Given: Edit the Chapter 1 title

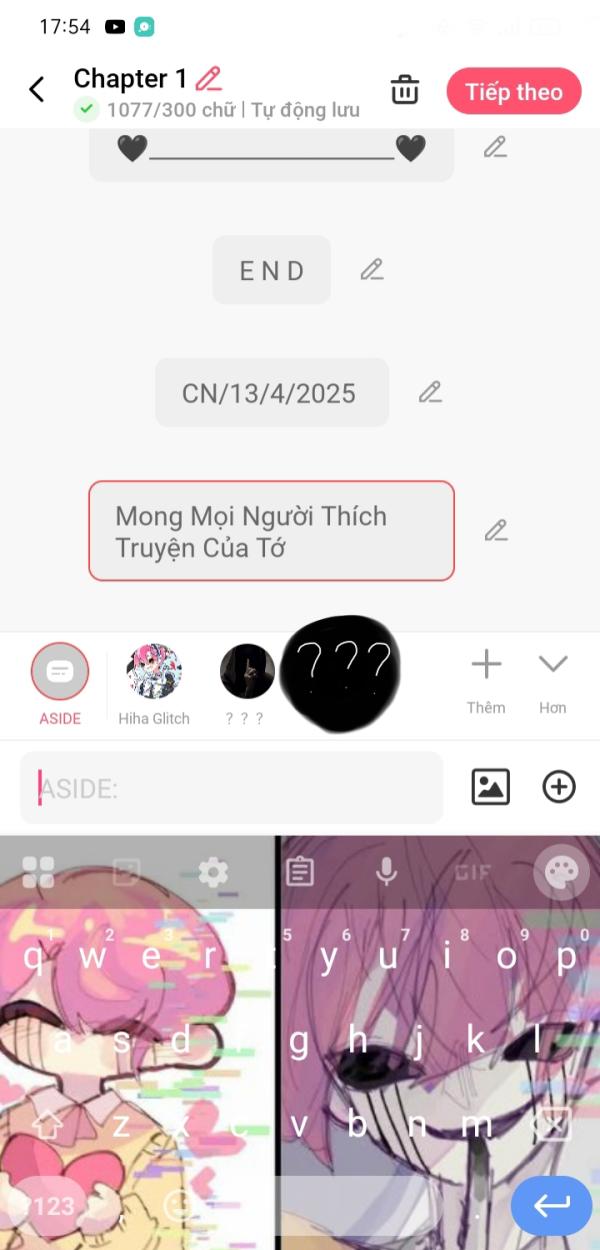Looking at the screenshot, I should pos(209,78).
